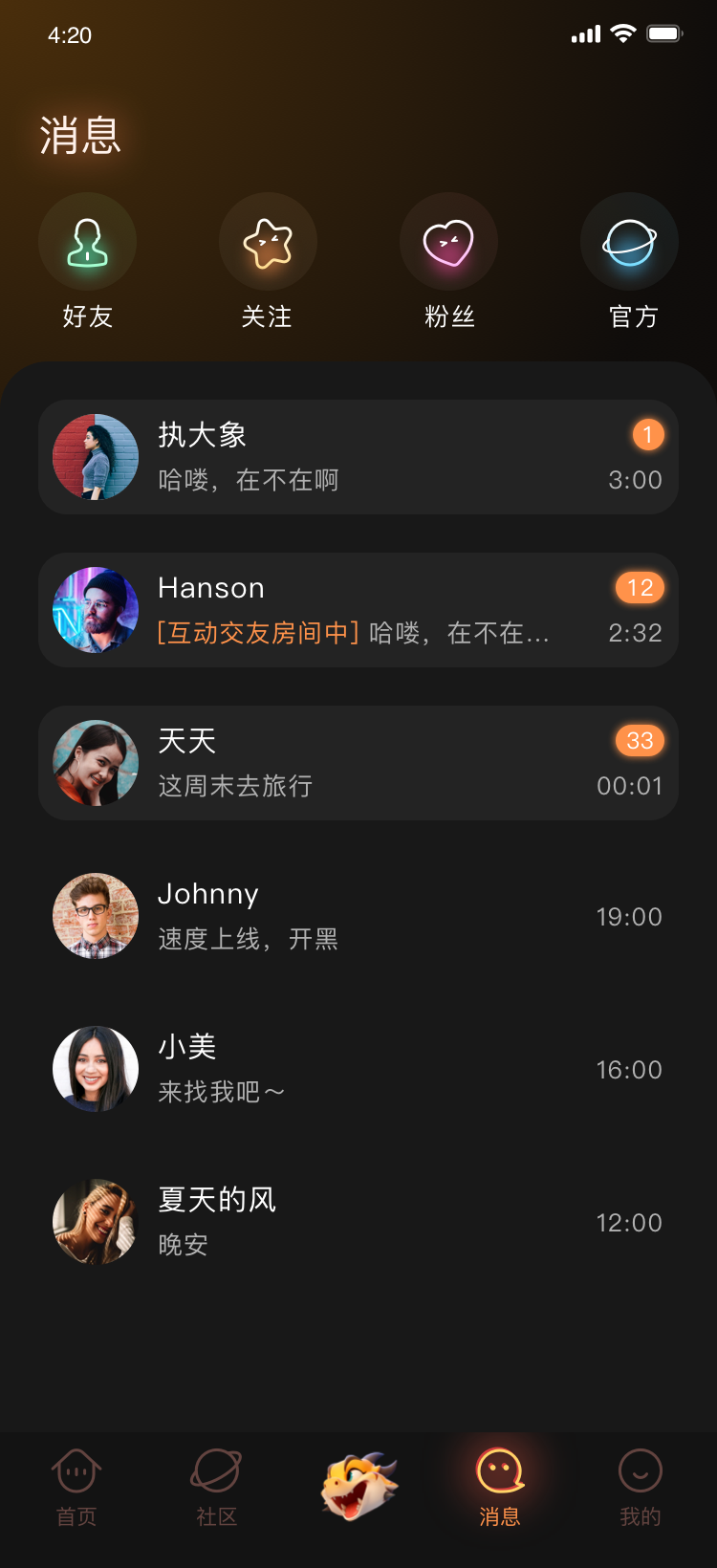
Task: Open Hanson's conversation
Action: point(358,610)
